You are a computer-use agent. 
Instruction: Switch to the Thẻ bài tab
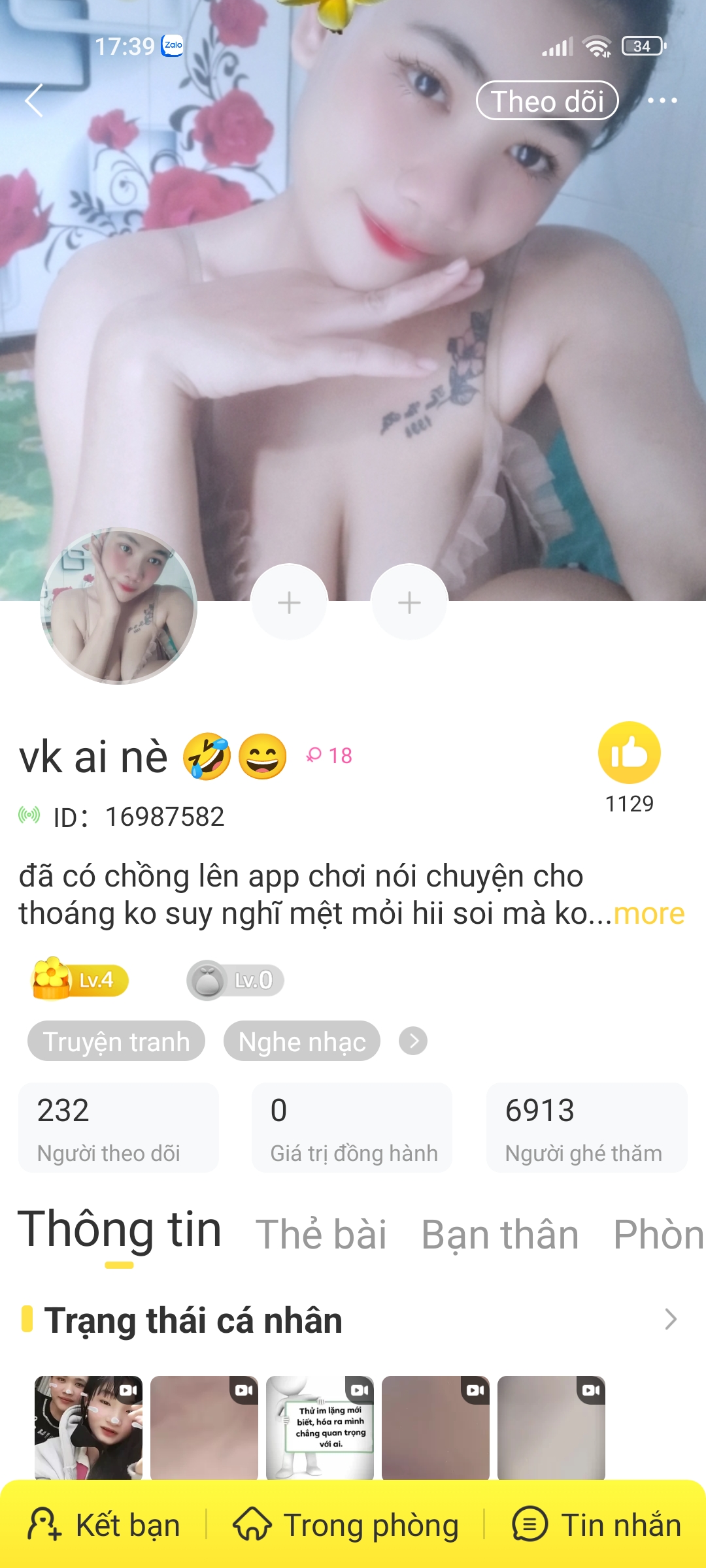321,1234
